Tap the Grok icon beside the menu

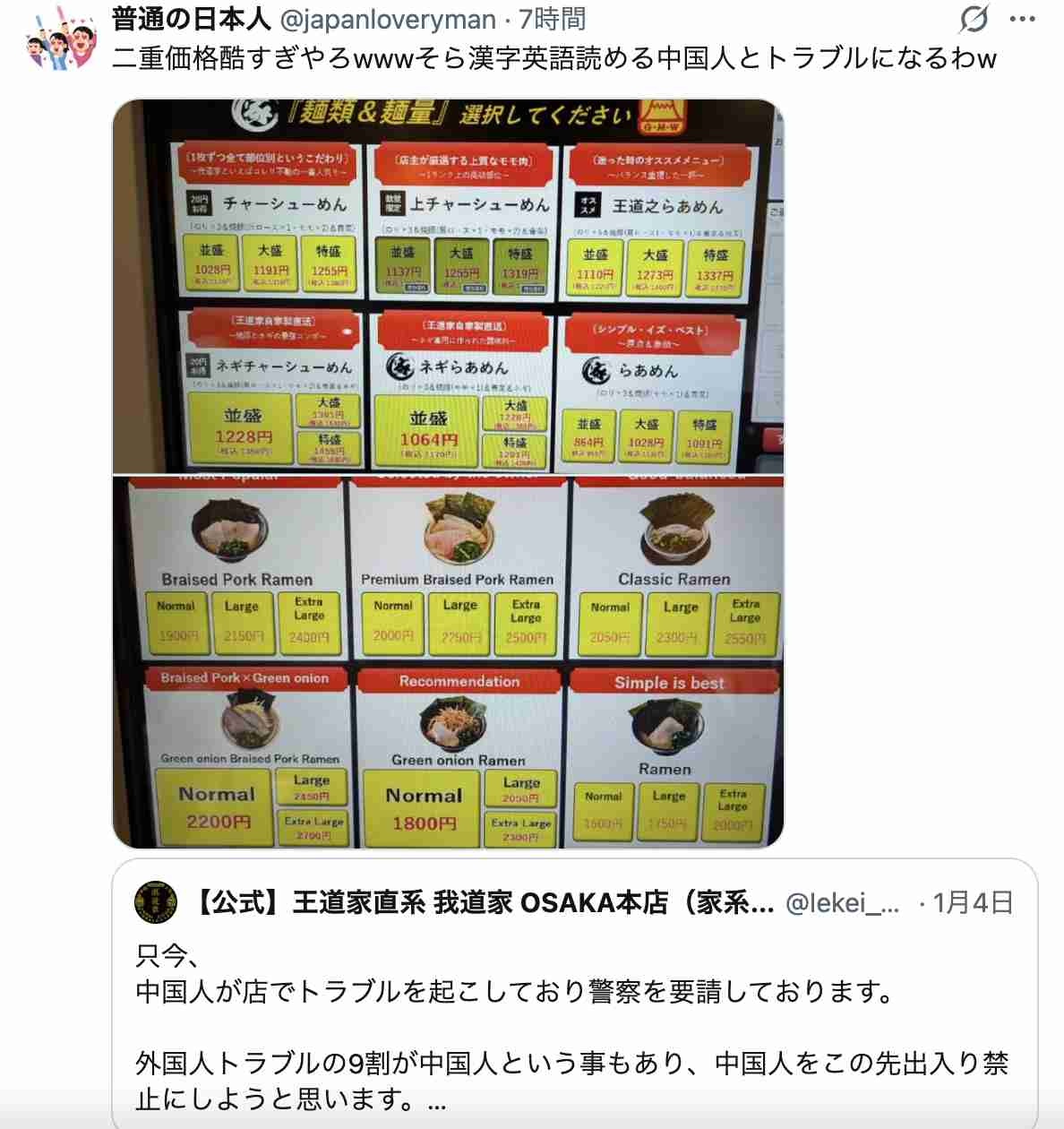coord(974,19)
